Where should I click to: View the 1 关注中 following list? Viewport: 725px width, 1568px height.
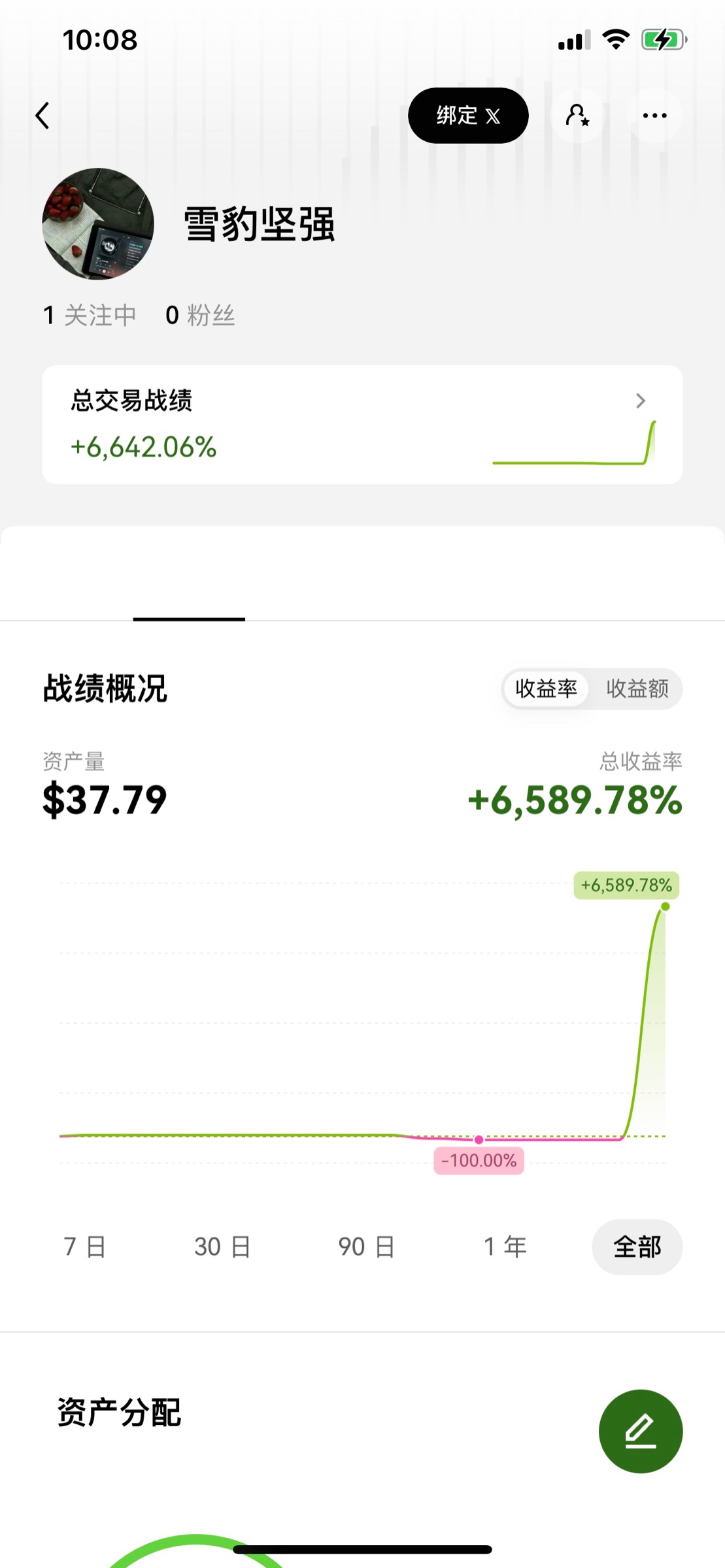tap(90, 316)
